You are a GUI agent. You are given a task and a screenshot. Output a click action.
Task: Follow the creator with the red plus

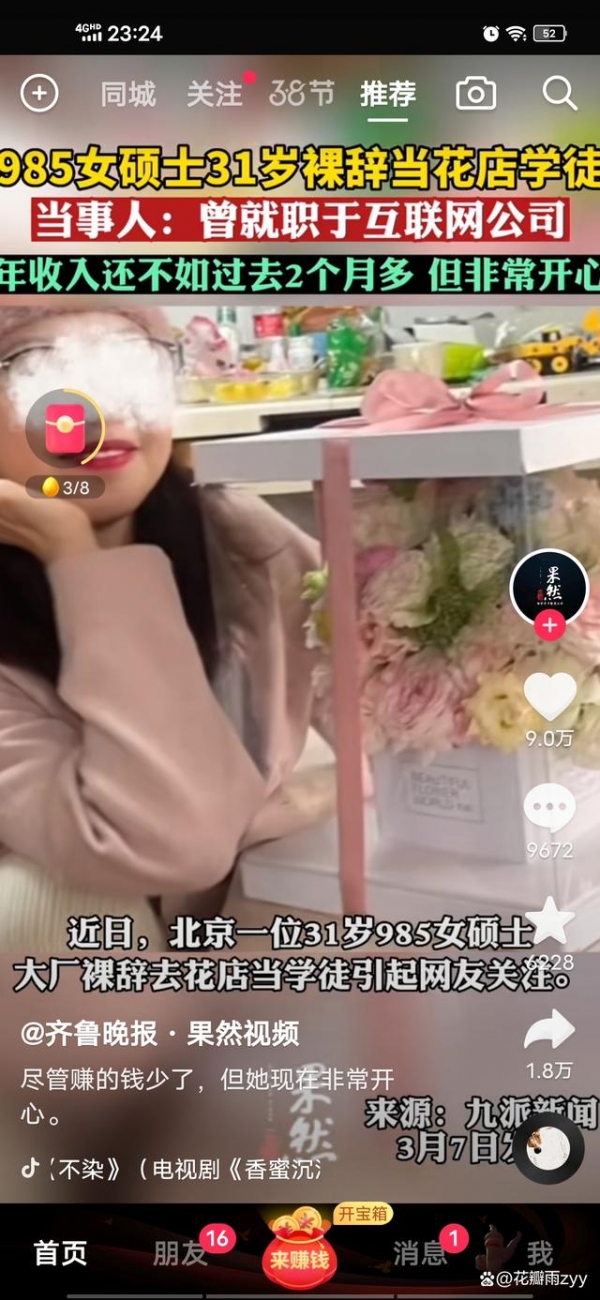point(549,627)
